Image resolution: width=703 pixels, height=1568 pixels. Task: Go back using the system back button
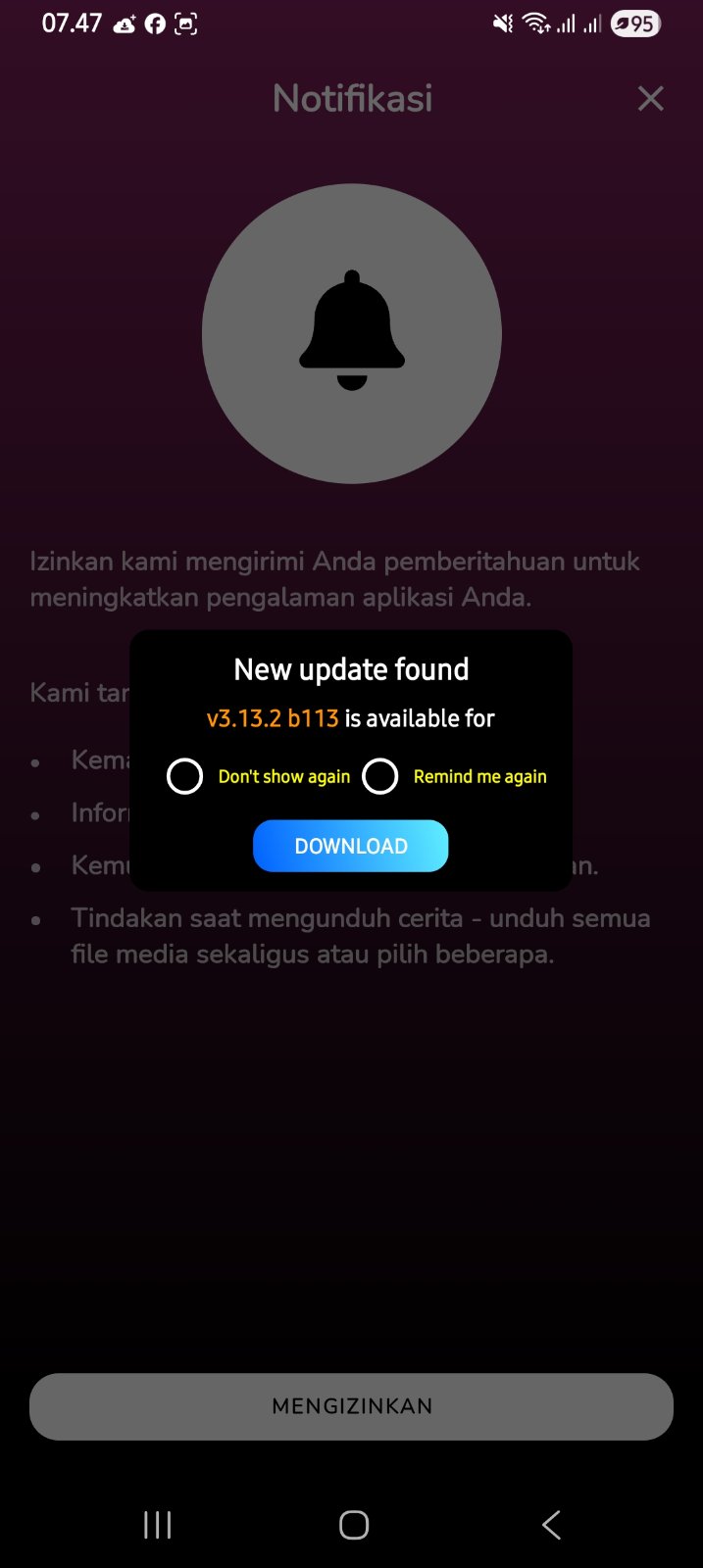coord(551,1524)
